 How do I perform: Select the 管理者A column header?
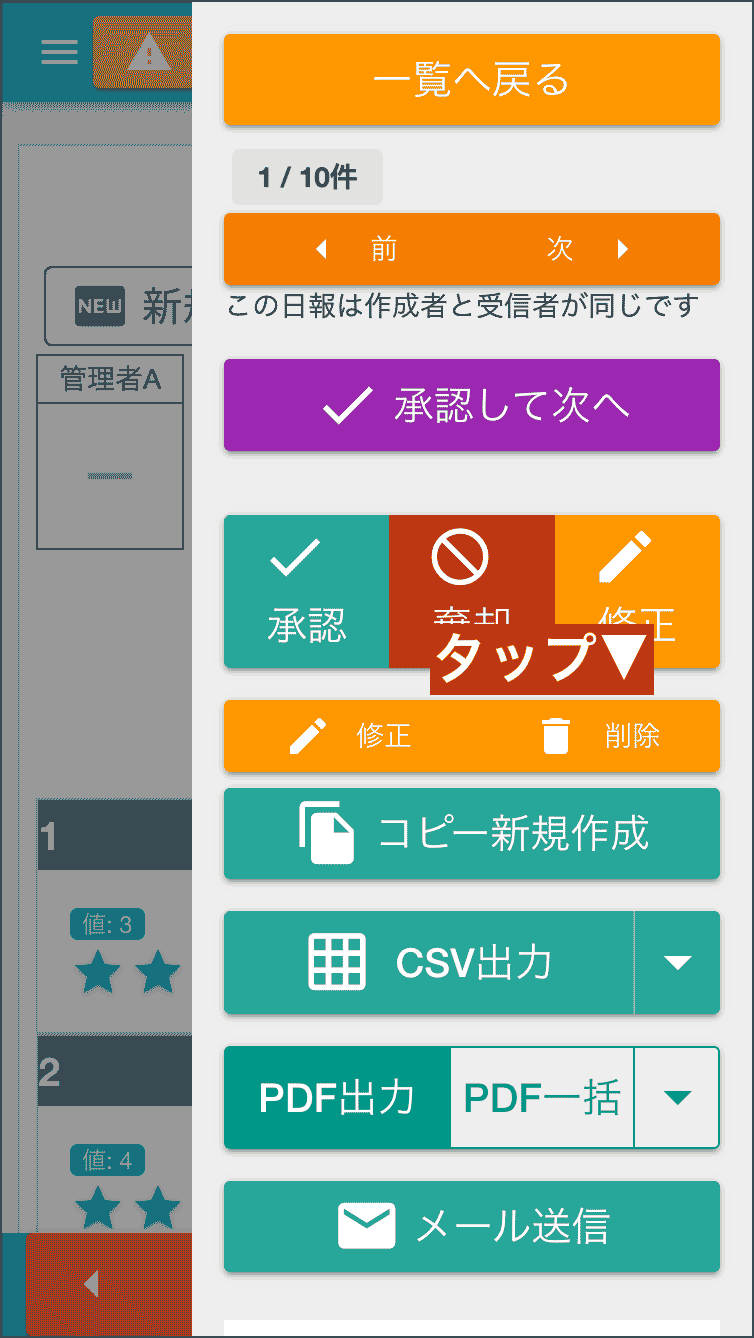108,378
